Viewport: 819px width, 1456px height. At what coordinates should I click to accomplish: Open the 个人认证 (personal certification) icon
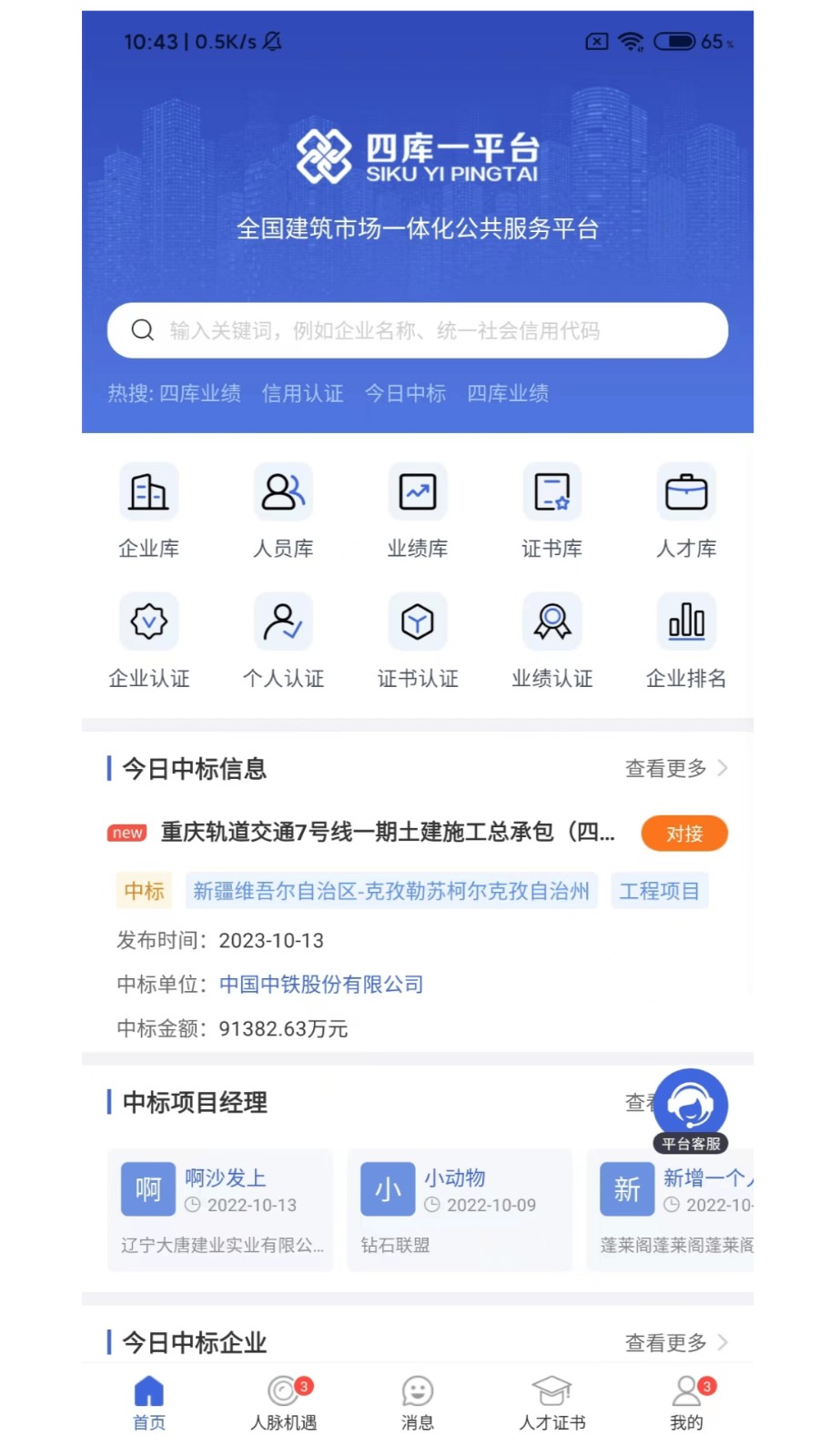[x=283, y=640]
